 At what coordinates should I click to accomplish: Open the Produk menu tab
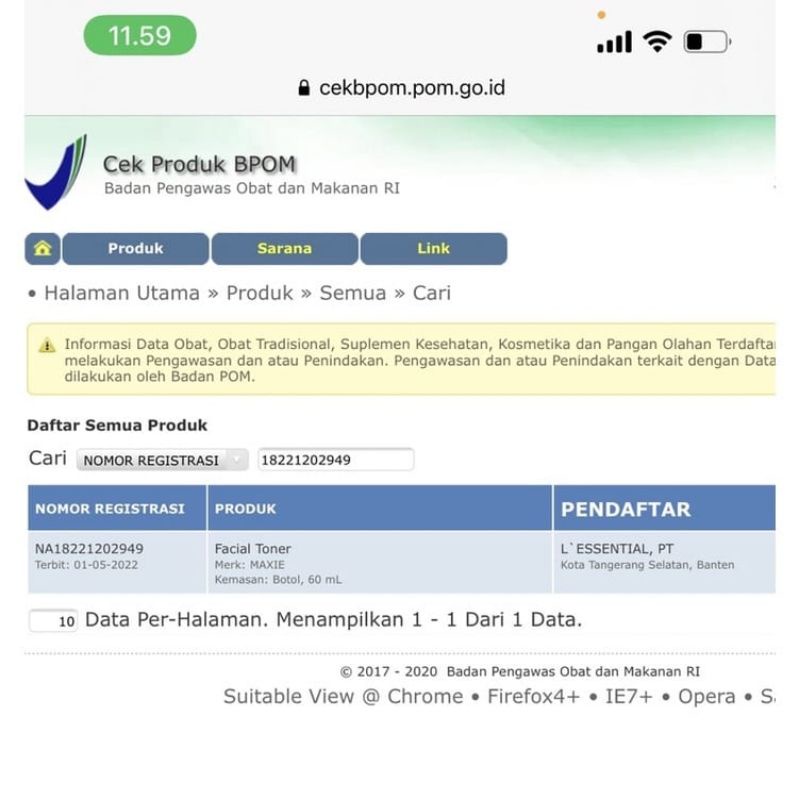coord(136,249)
